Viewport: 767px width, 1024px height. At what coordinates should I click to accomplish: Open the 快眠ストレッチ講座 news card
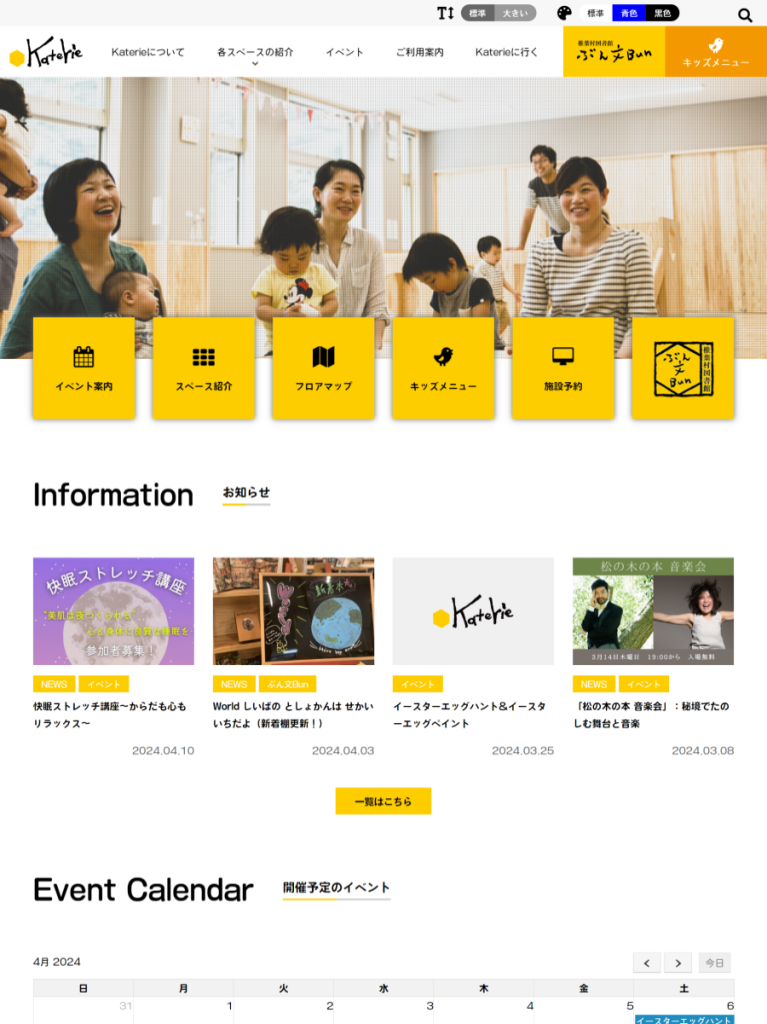pyautogui.click(x=113, y=611)
